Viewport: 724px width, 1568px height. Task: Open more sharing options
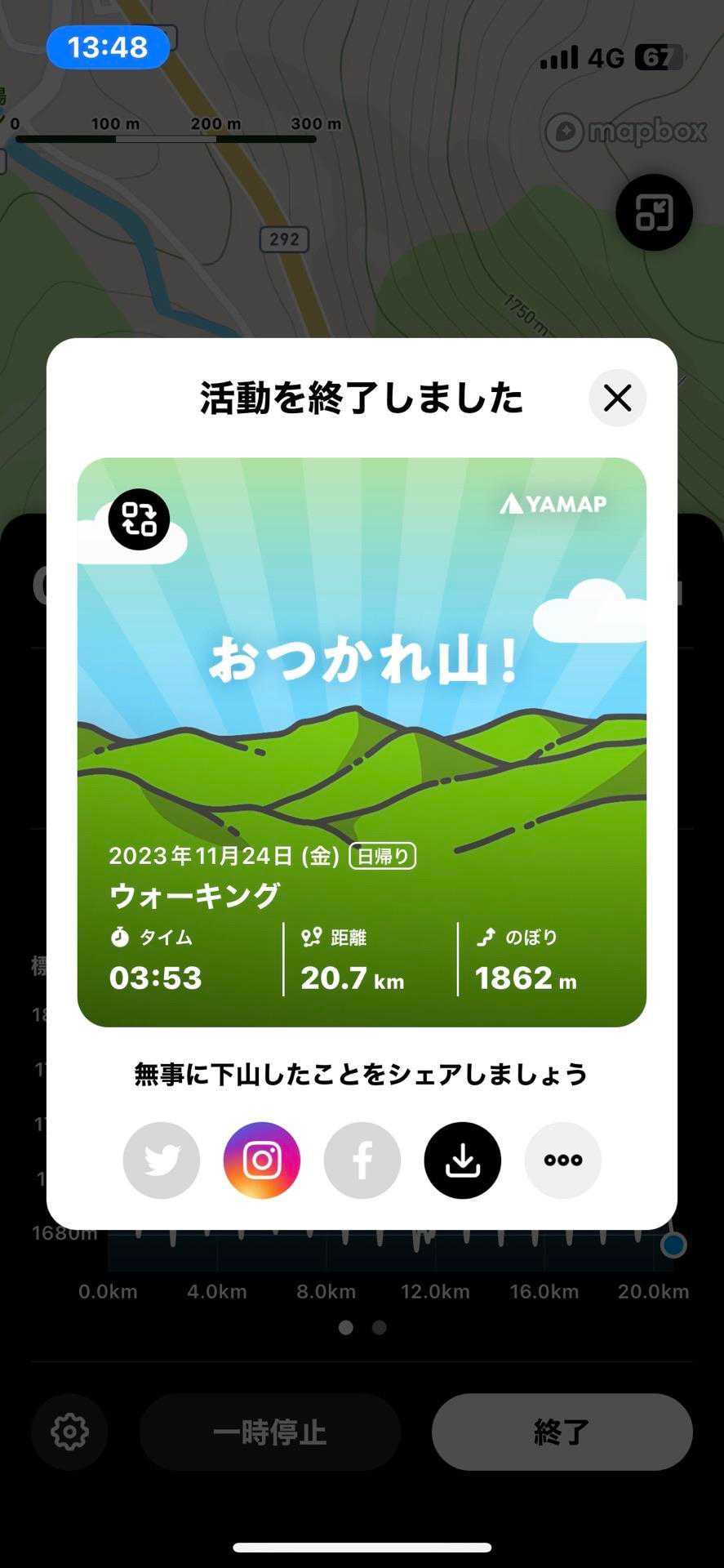coord(563,1160)
